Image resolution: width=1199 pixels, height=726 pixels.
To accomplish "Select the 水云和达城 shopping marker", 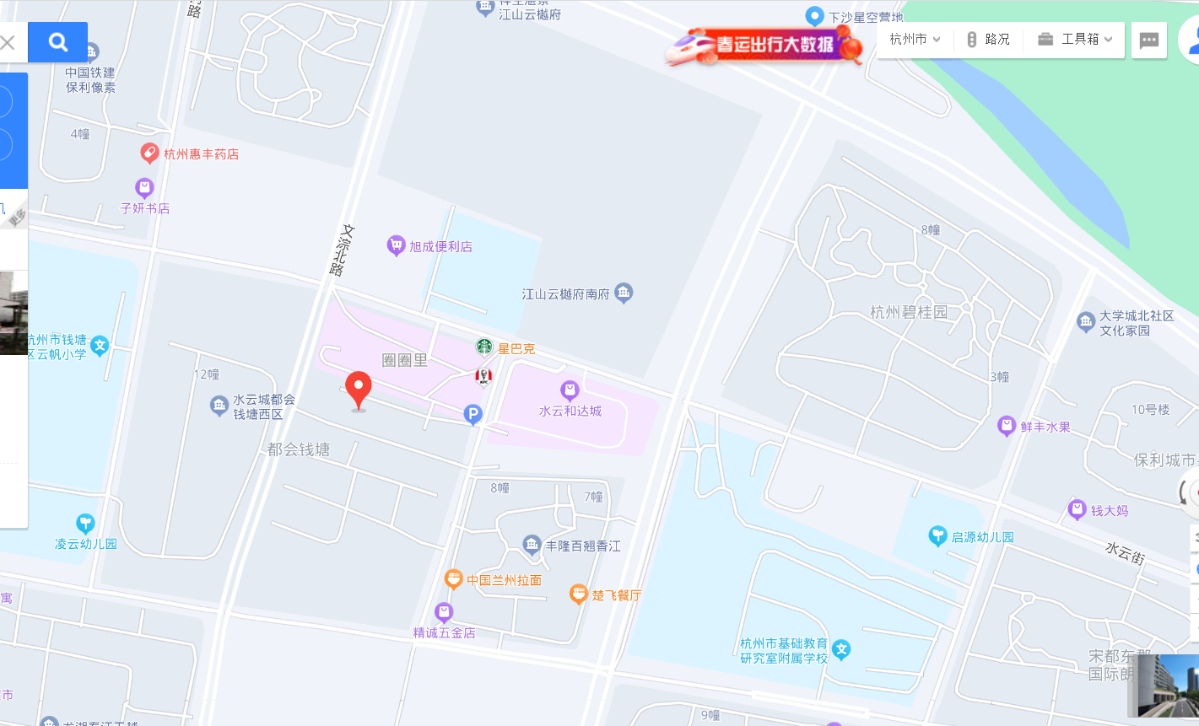I will pyautogui.click(x=570, y=390).
